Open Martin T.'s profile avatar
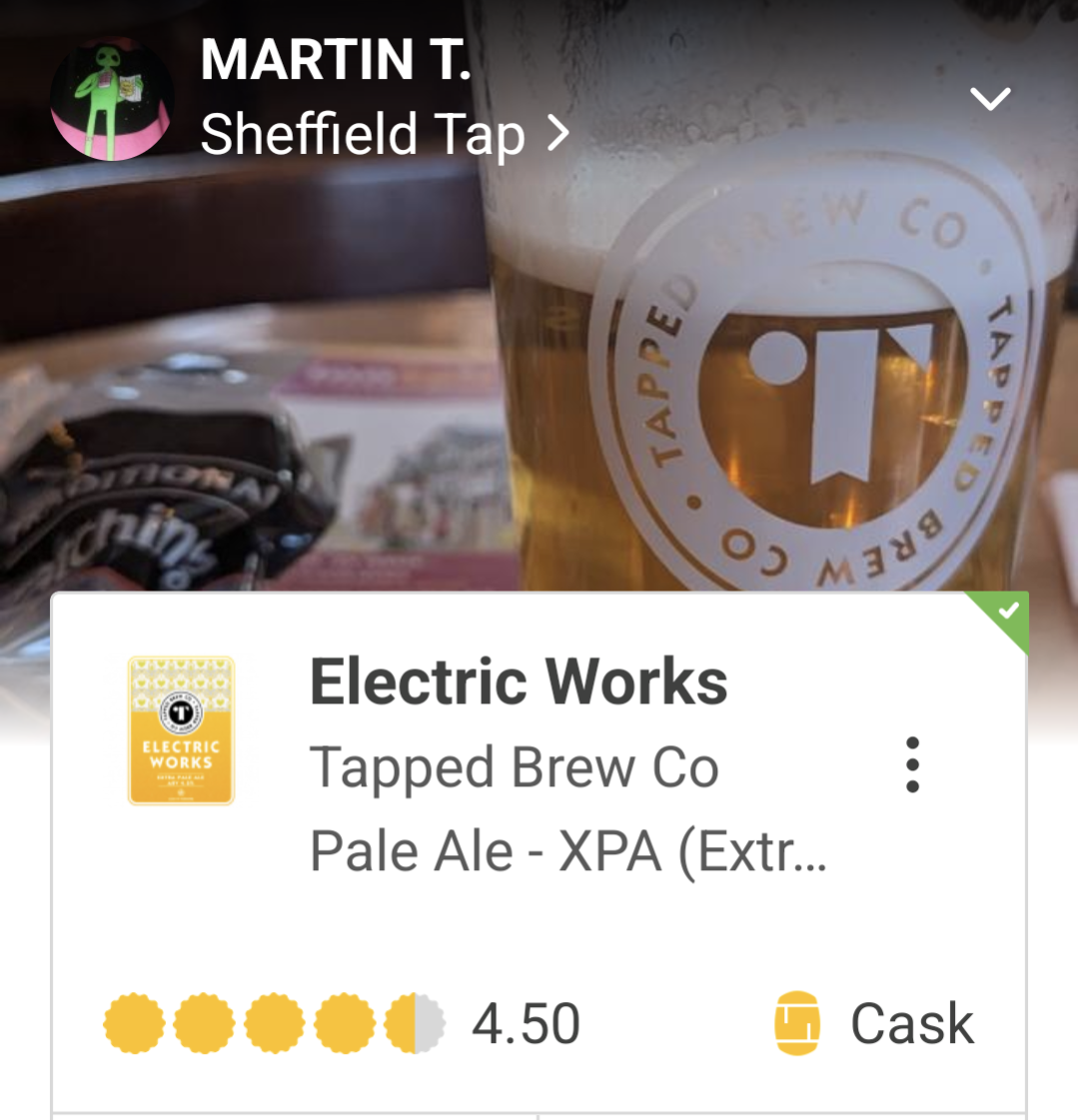This screenshot has height=1120, width=1078. (x=112, y=100)
